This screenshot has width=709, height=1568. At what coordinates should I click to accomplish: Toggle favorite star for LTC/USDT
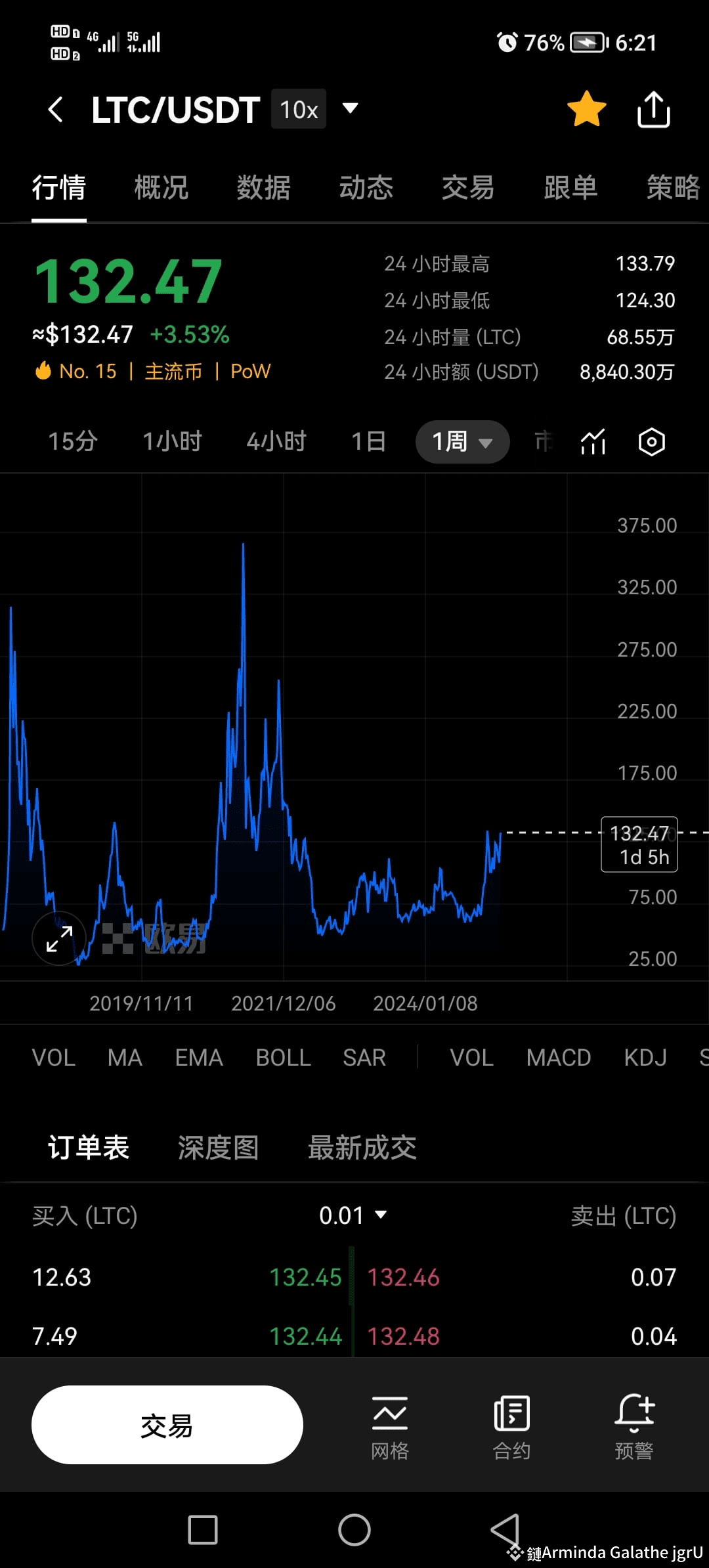586,109
